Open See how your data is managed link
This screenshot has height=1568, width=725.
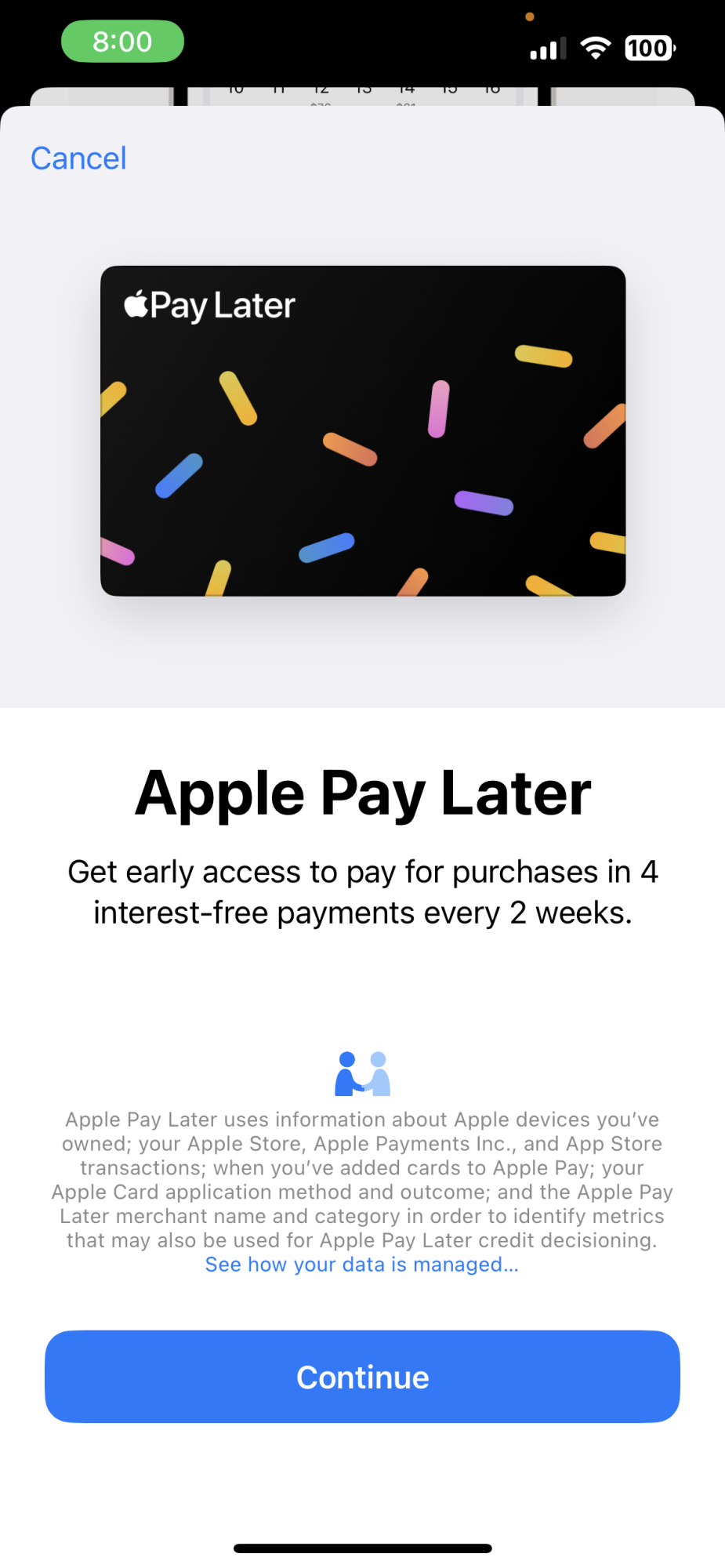point(362,1265)
